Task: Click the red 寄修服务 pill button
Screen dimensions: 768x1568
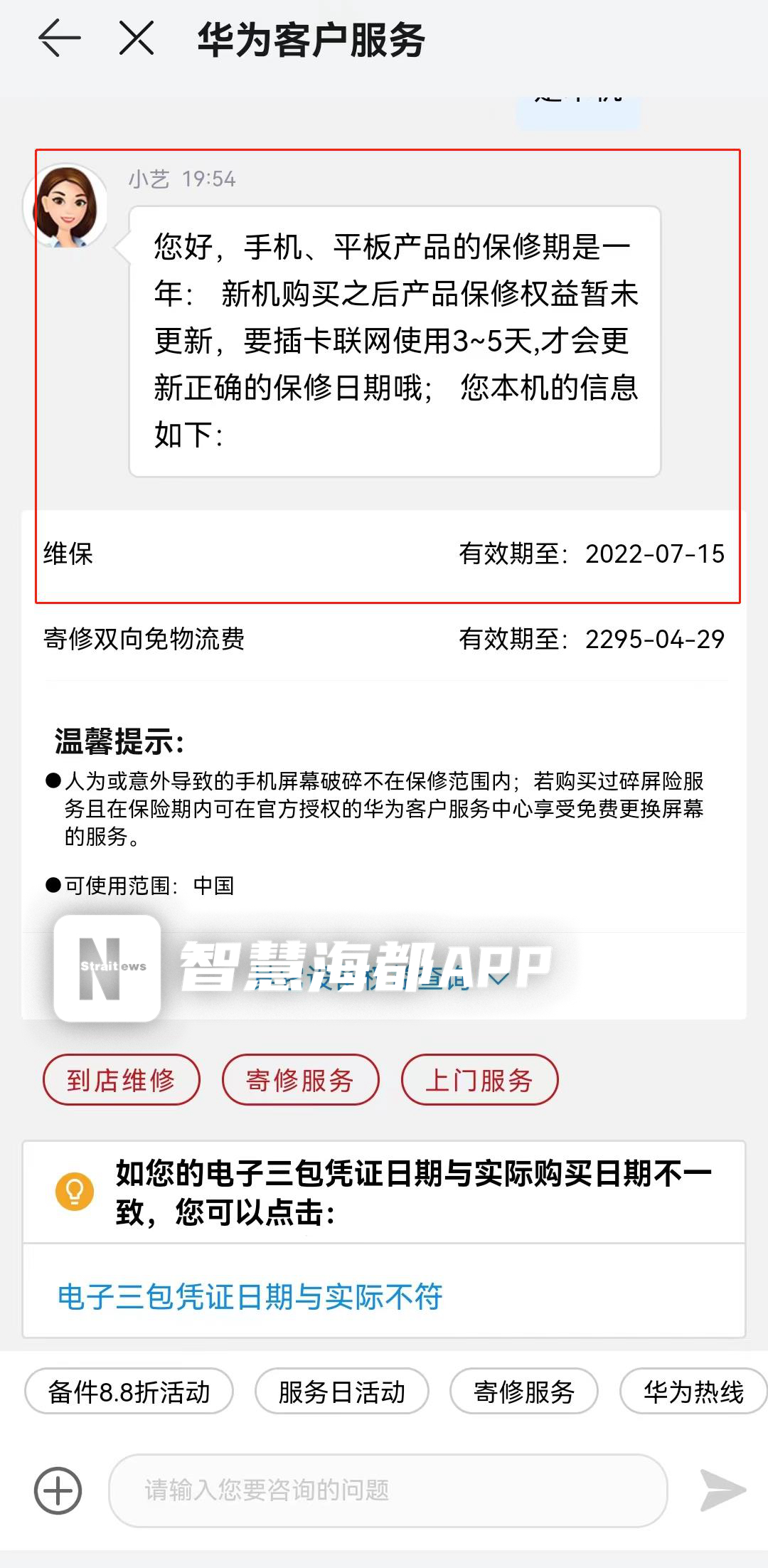Action: pos(300,1079)
